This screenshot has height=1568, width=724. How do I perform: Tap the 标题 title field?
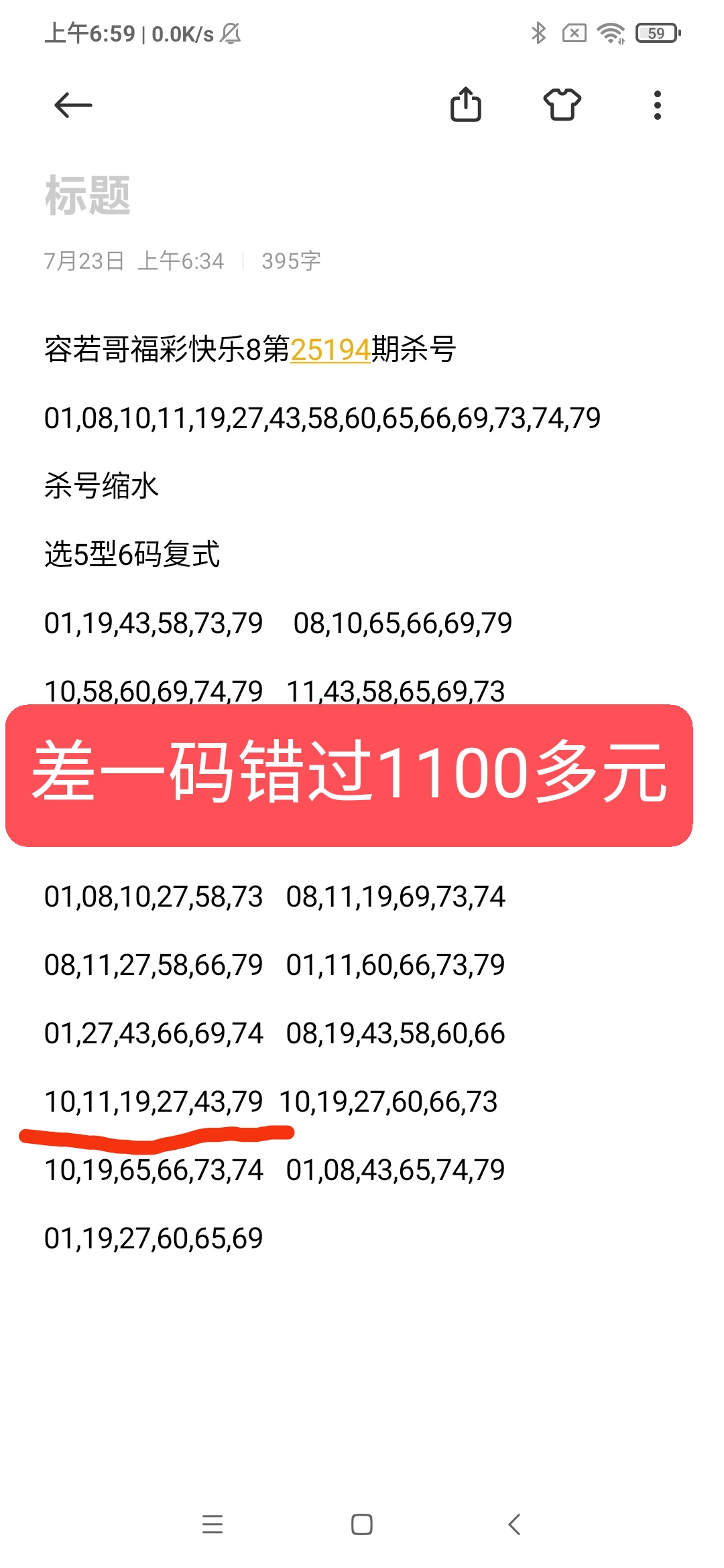86,194
